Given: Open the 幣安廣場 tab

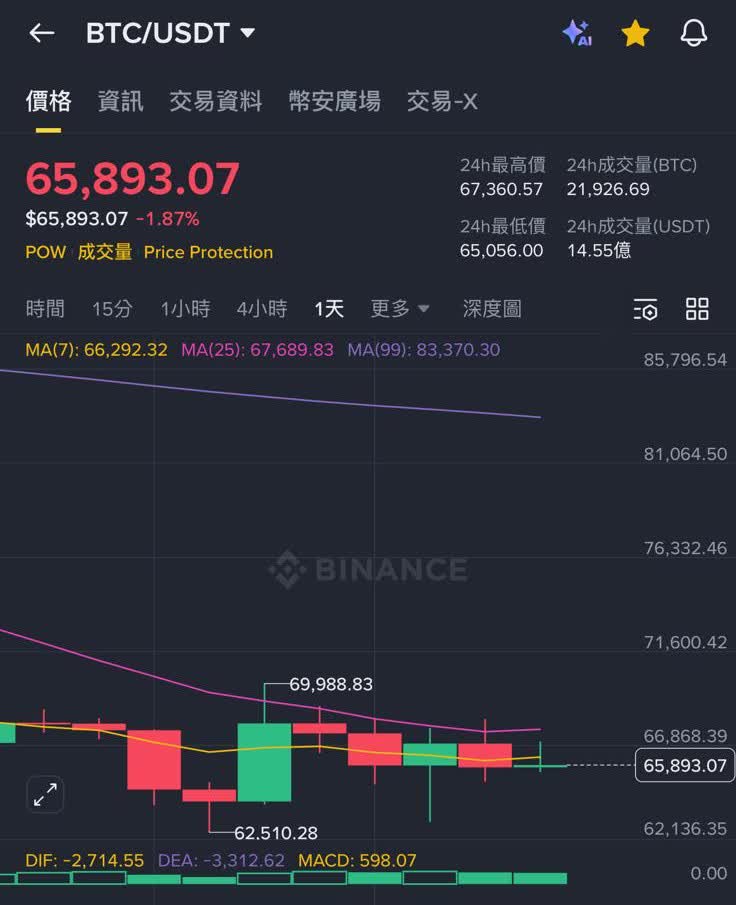Looking at the screenshot, I should 334,101.
